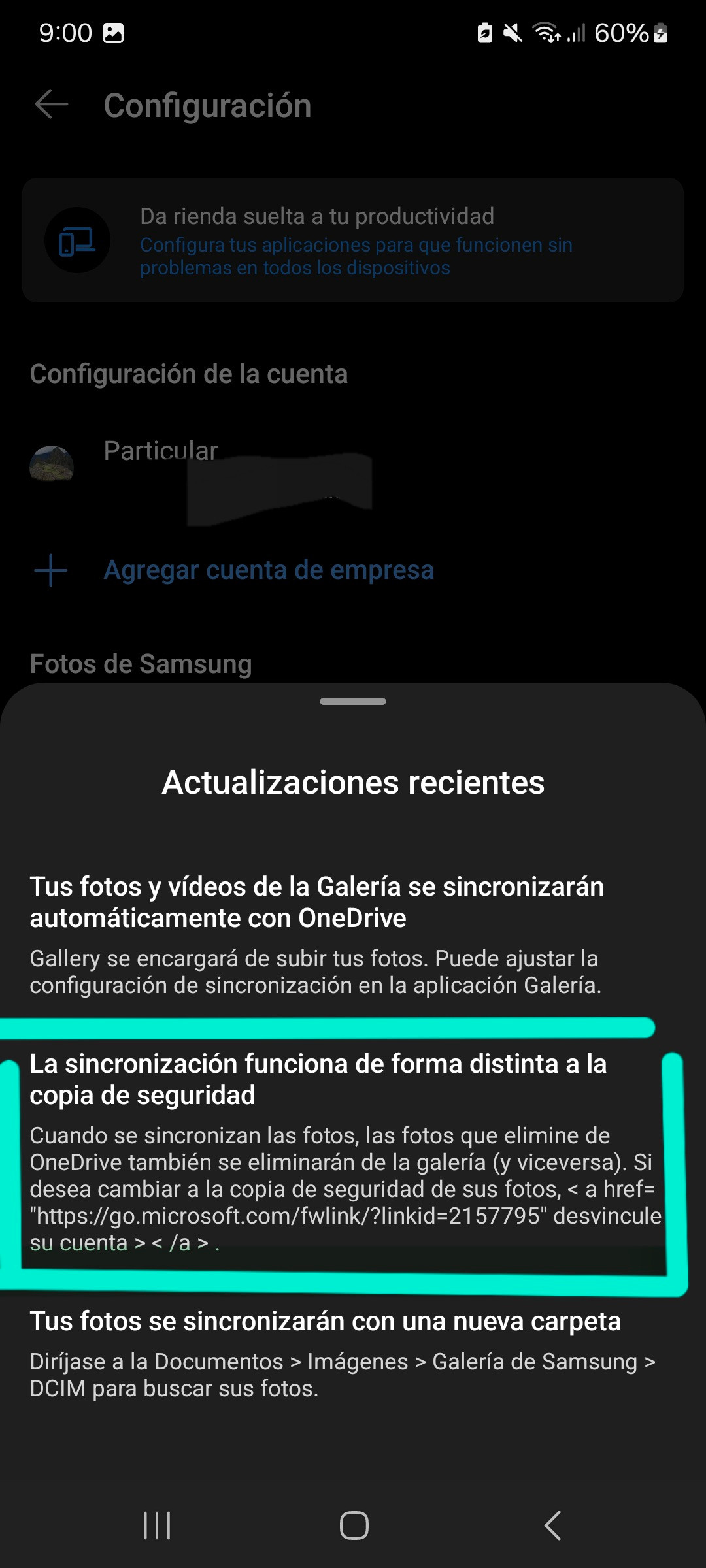The height and width of the screenshot is (1568, 706).
Task: Open the recent apps view
Action: pyautogui.click(x=157, y=1526)
